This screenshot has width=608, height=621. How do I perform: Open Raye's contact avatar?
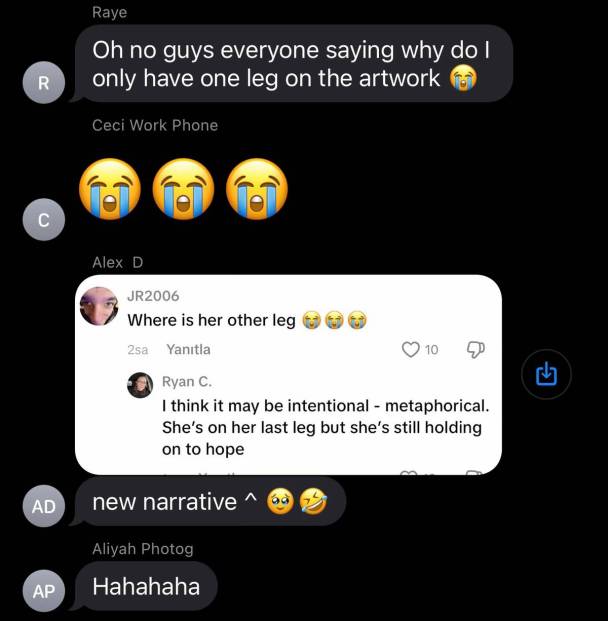coord(43,84)
